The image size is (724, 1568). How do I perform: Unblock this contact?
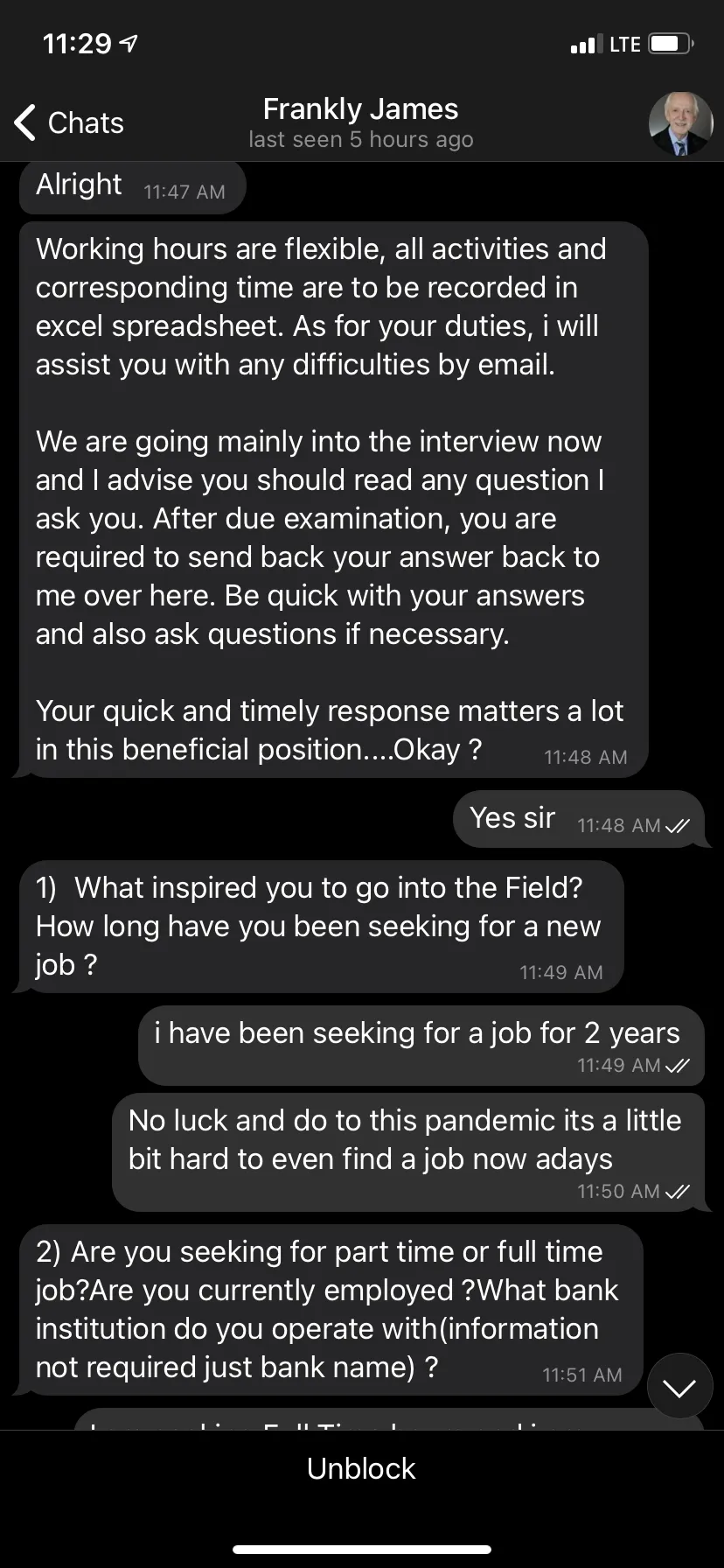(x=361, y=1468)
